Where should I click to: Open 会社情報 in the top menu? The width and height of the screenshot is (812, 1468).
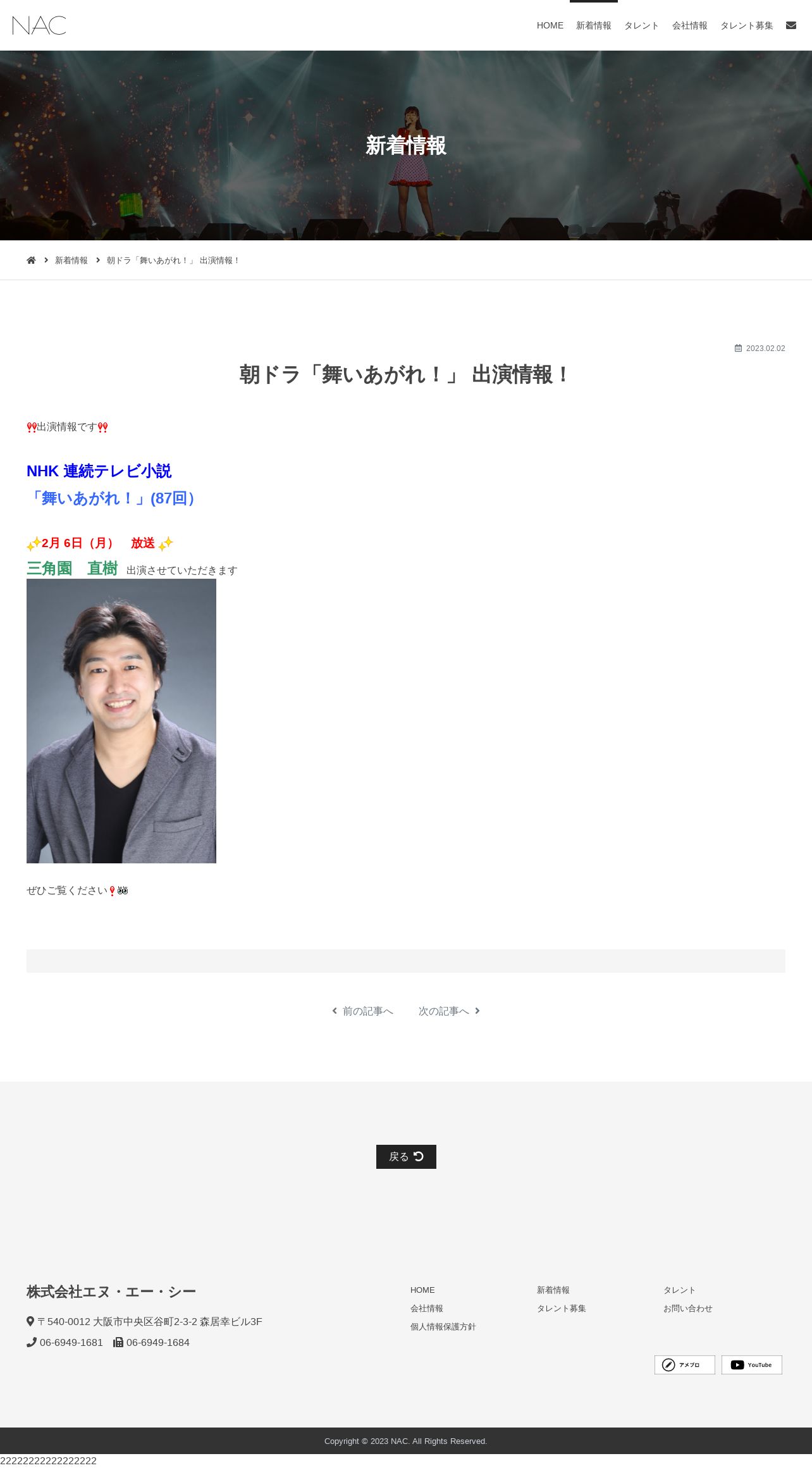tap(689, 25)
